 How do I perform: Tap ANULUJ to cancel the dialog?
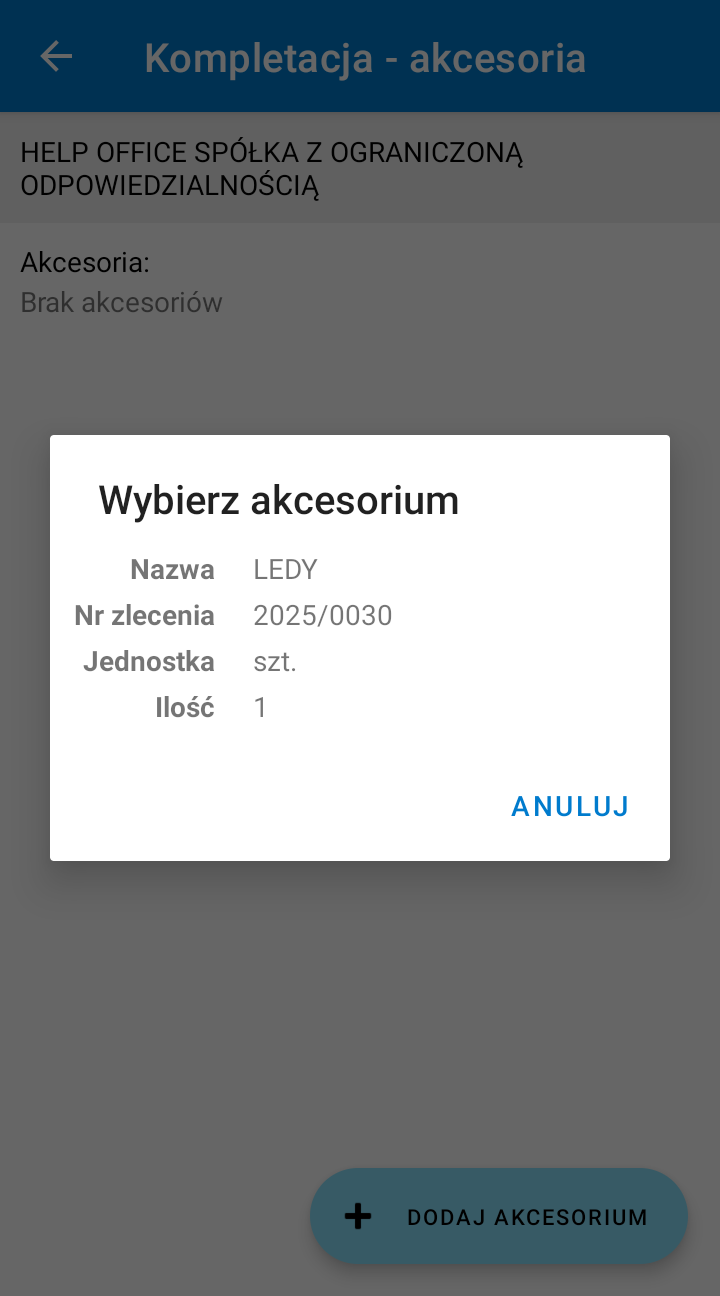tap(570, 807)
